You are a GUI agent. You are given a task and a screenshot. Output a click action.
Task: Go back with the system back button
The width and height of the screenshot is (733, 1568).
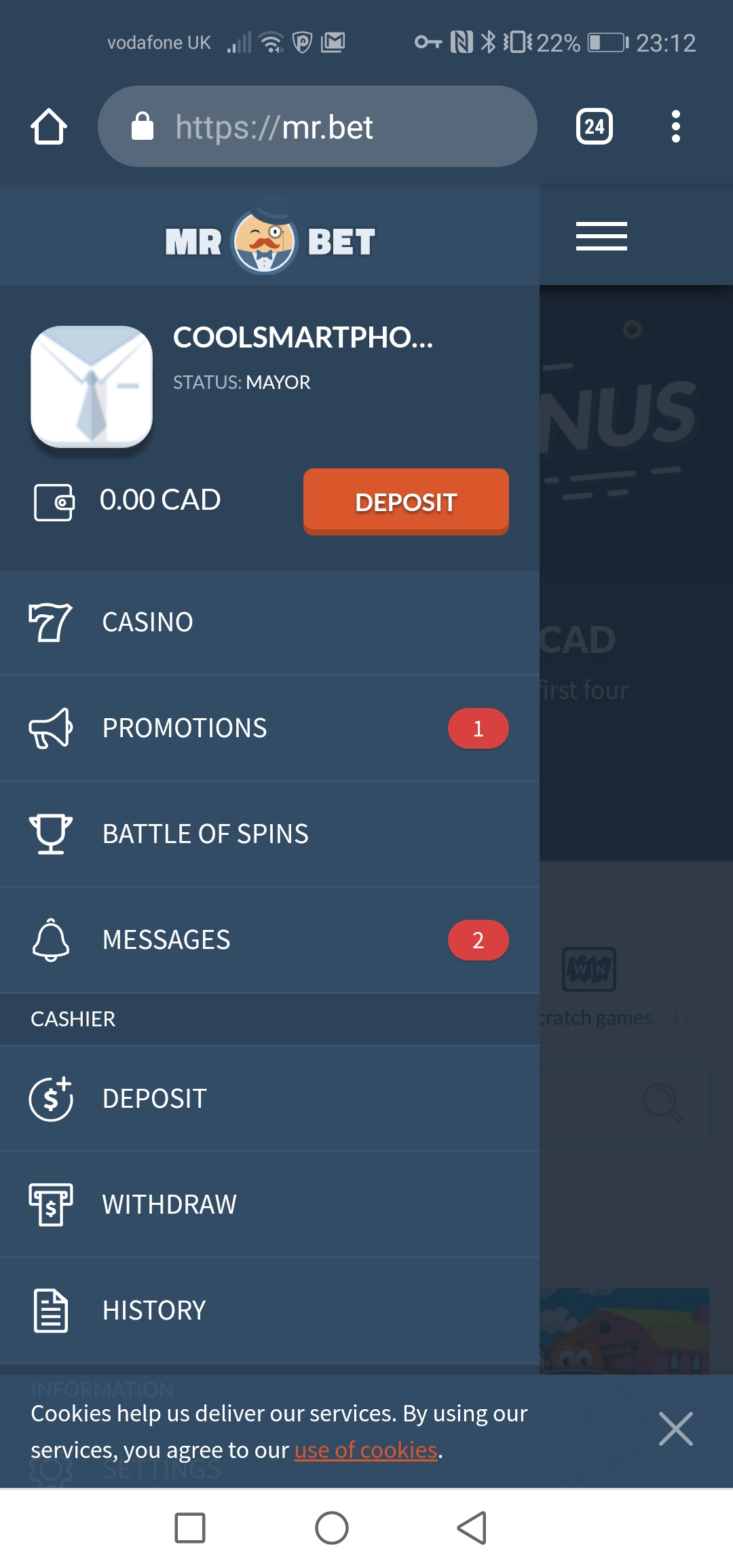pyautogui.click(x=472, y=1528)
